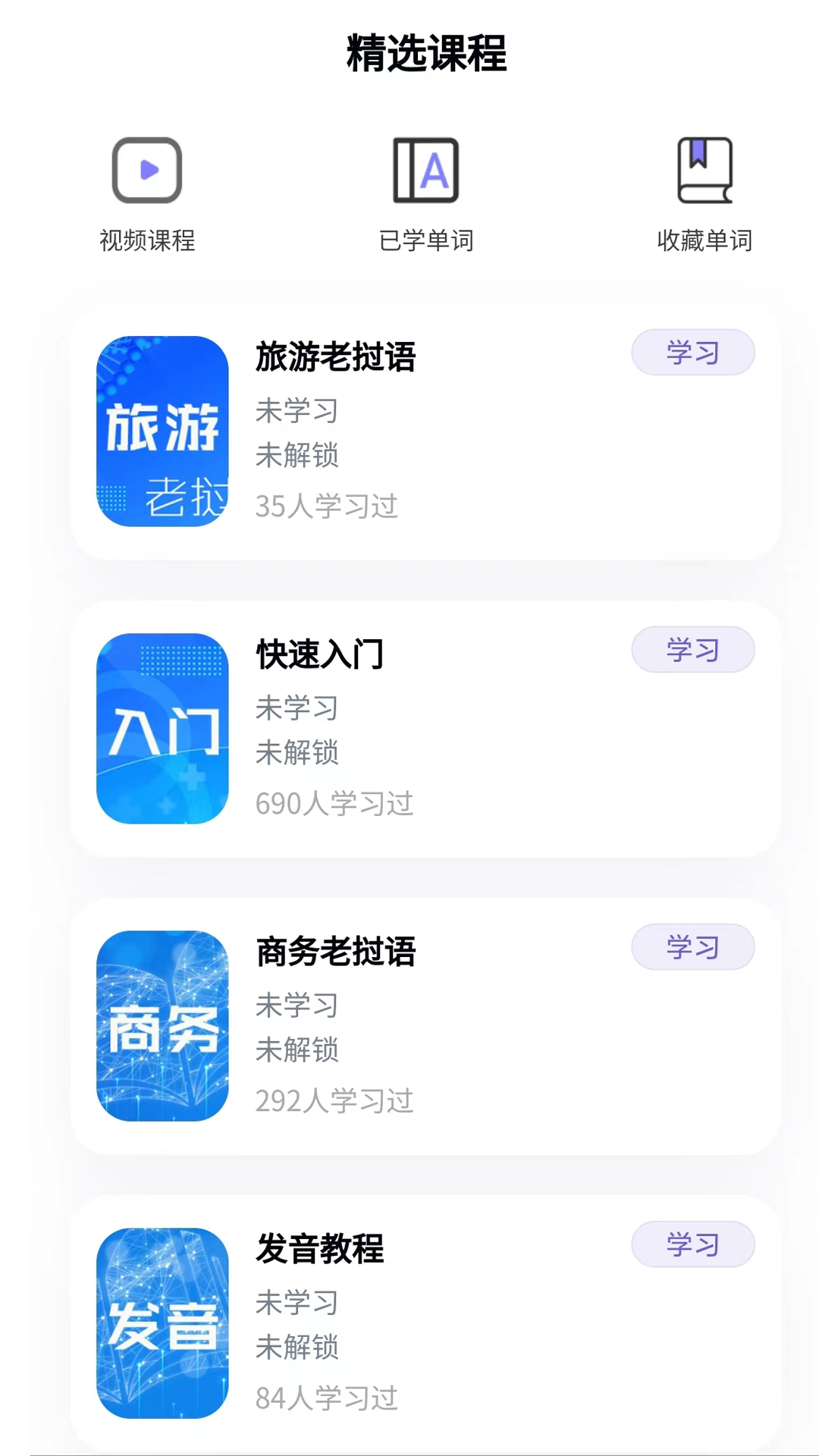
Task: Click the 学习 button for 快速入门
Action: pos(692,649)
